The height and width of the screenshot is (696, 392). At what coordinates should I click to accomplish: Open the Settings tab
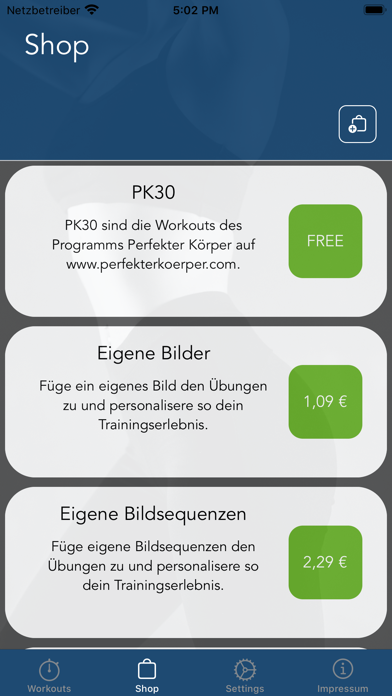tap(245, 676)
